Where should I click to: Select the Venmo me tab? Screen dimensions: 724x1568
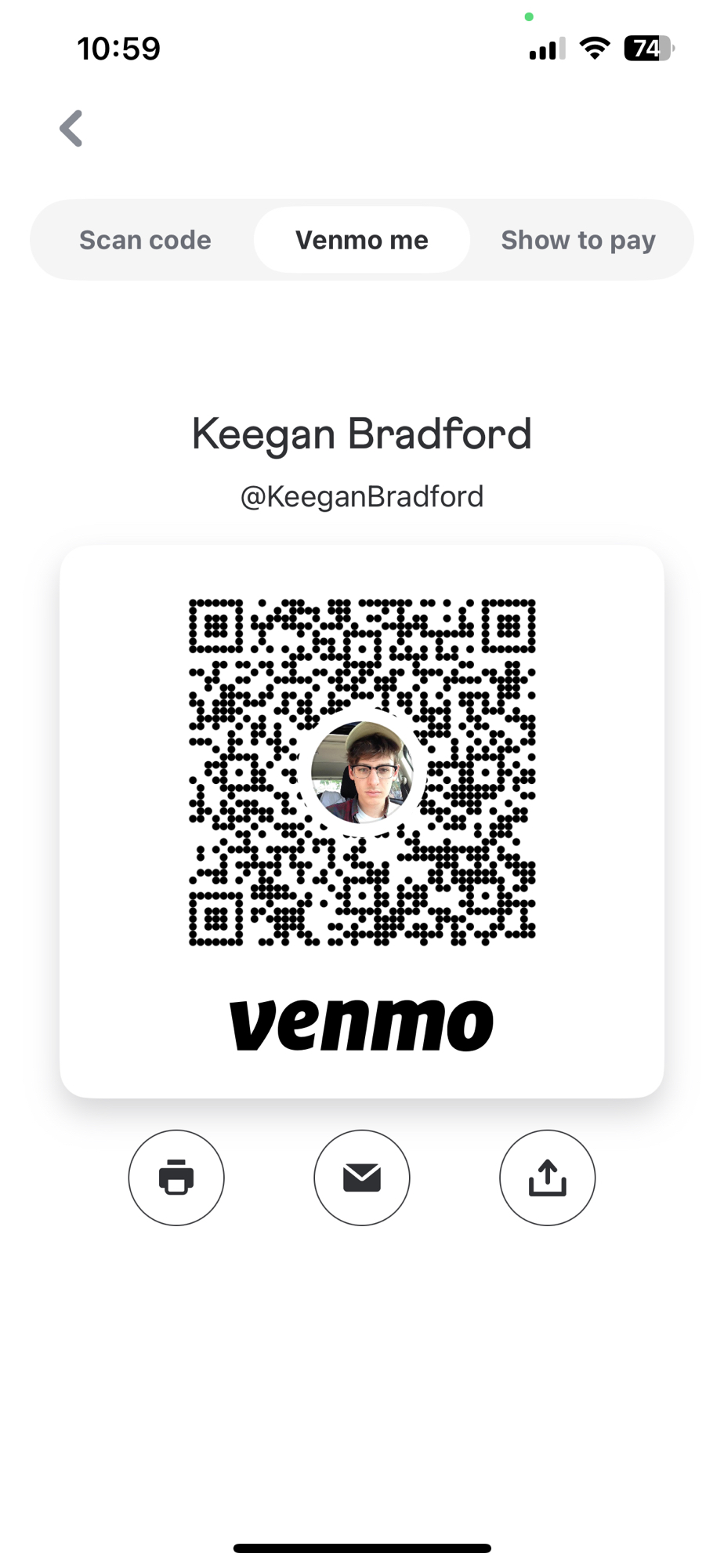pyautogui.click(x=361, y=240)
